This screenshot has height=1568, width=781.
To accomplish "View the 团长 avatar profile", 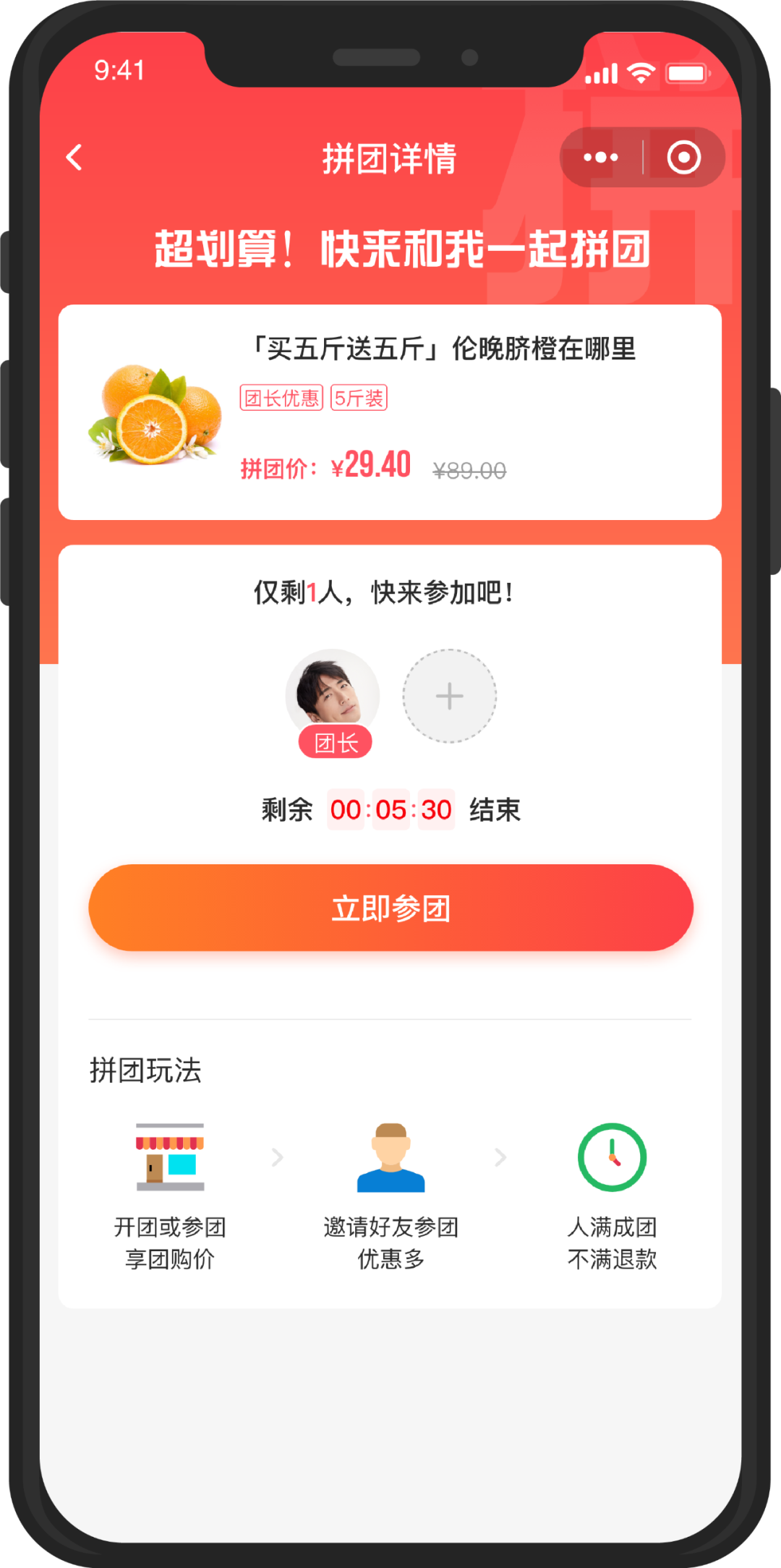I will pos(333,692).
